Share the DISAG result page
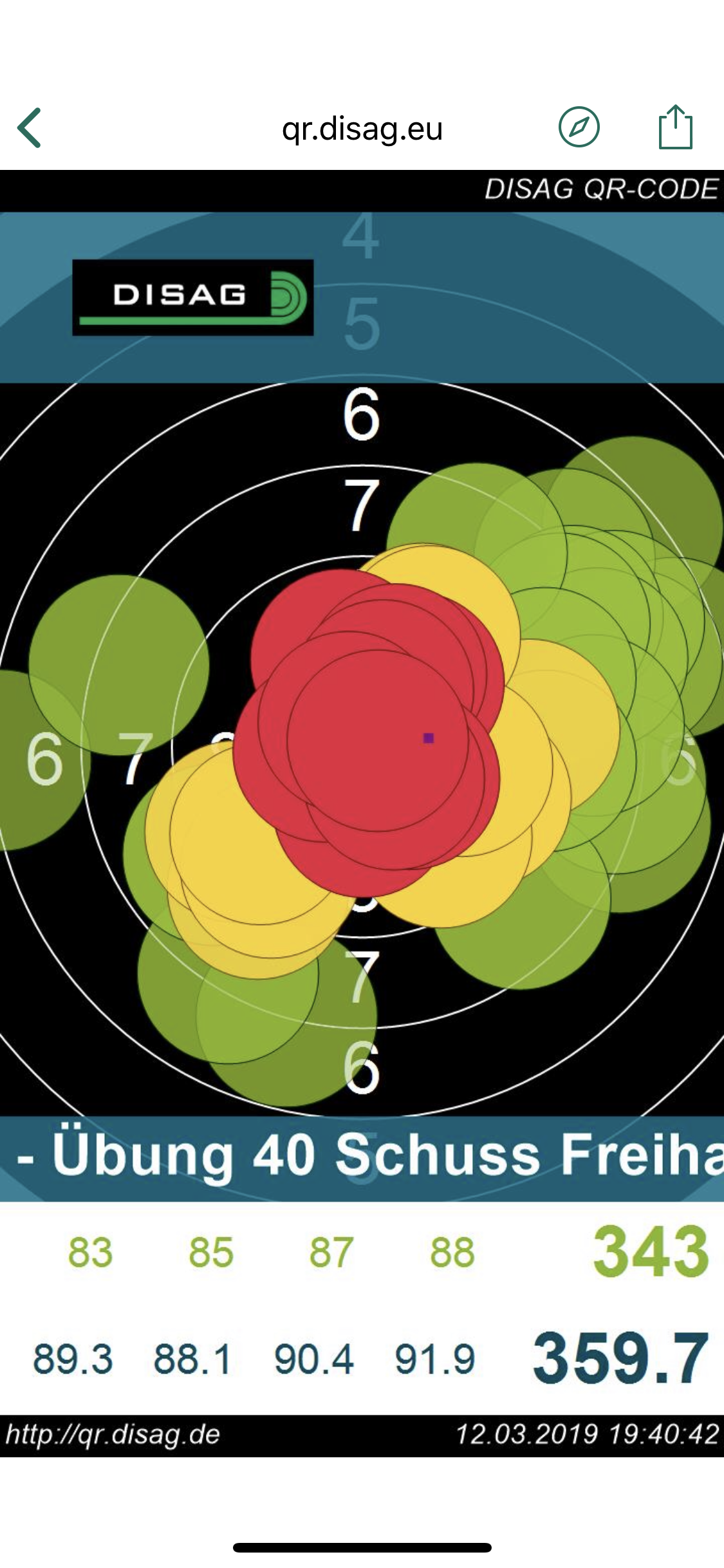This screenshot has height=1568, width=724. click(x=675, y=127)
